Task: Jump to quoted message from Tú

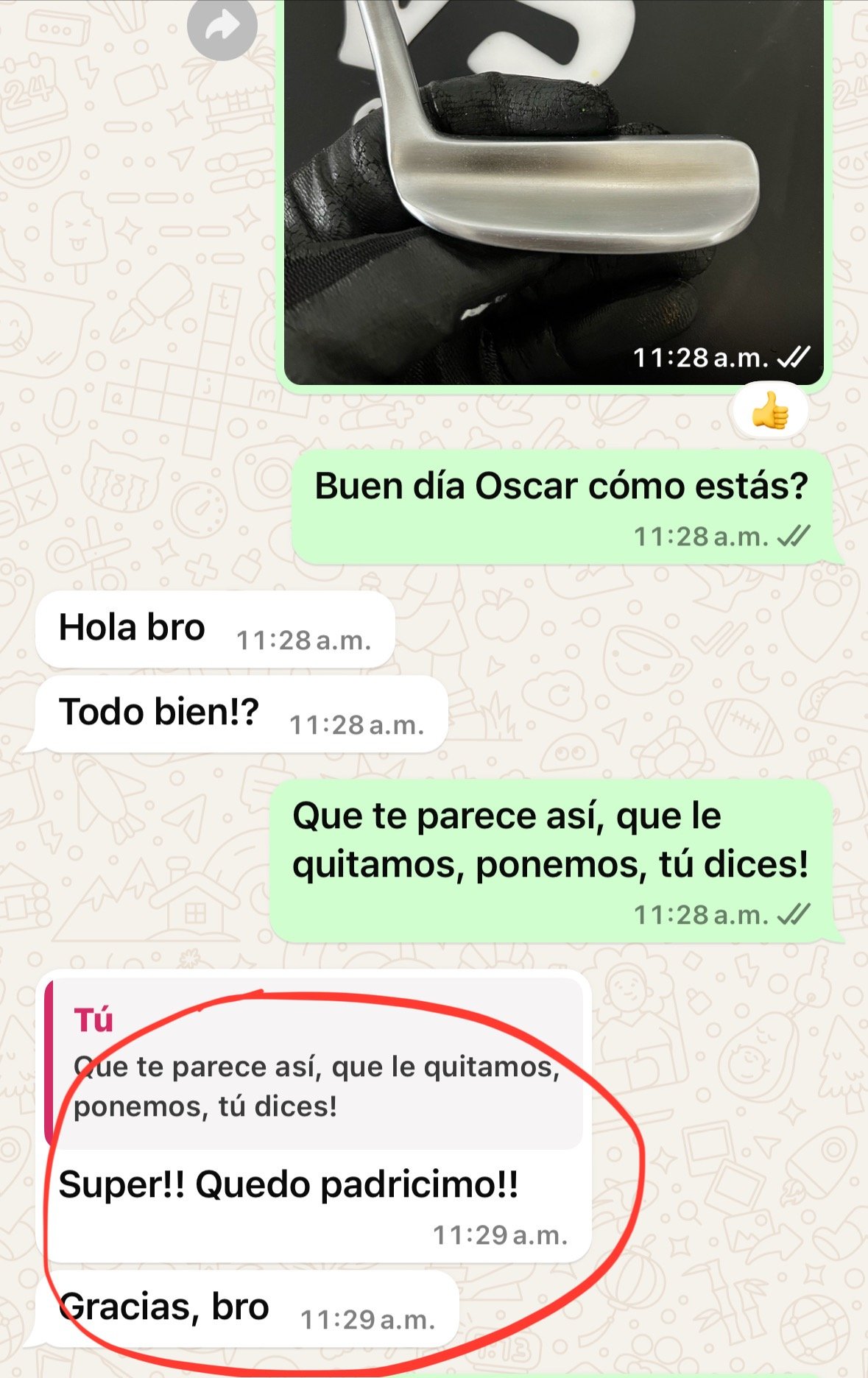Action: pos(314,1064)
